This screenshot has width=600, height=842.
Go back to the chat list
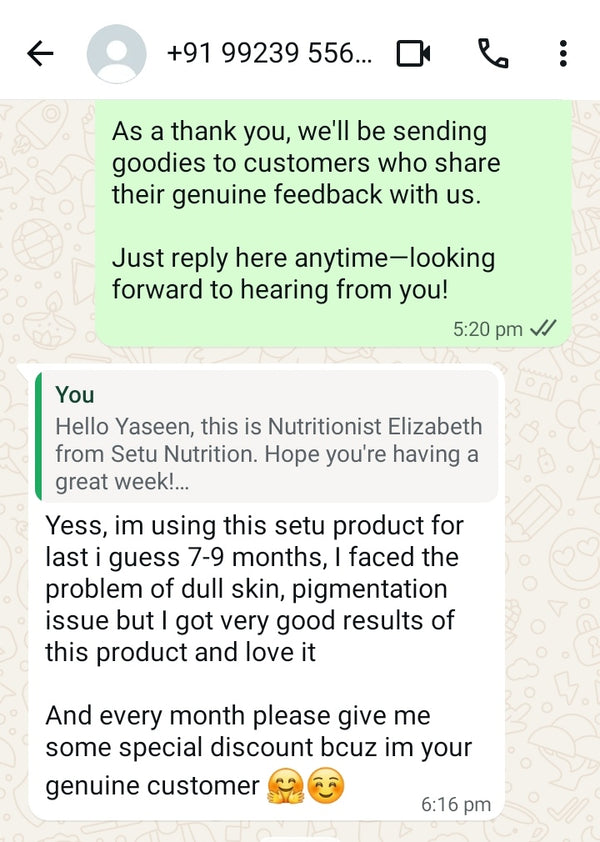[x=40, y=53]
